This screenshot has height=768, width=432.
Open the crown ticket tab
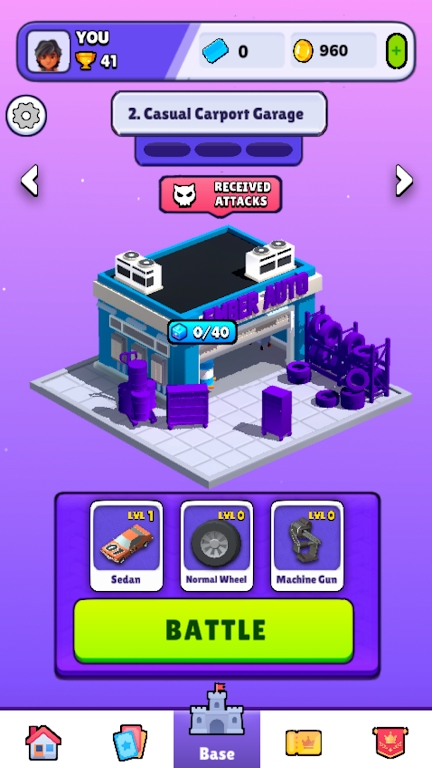click(304, 743)
